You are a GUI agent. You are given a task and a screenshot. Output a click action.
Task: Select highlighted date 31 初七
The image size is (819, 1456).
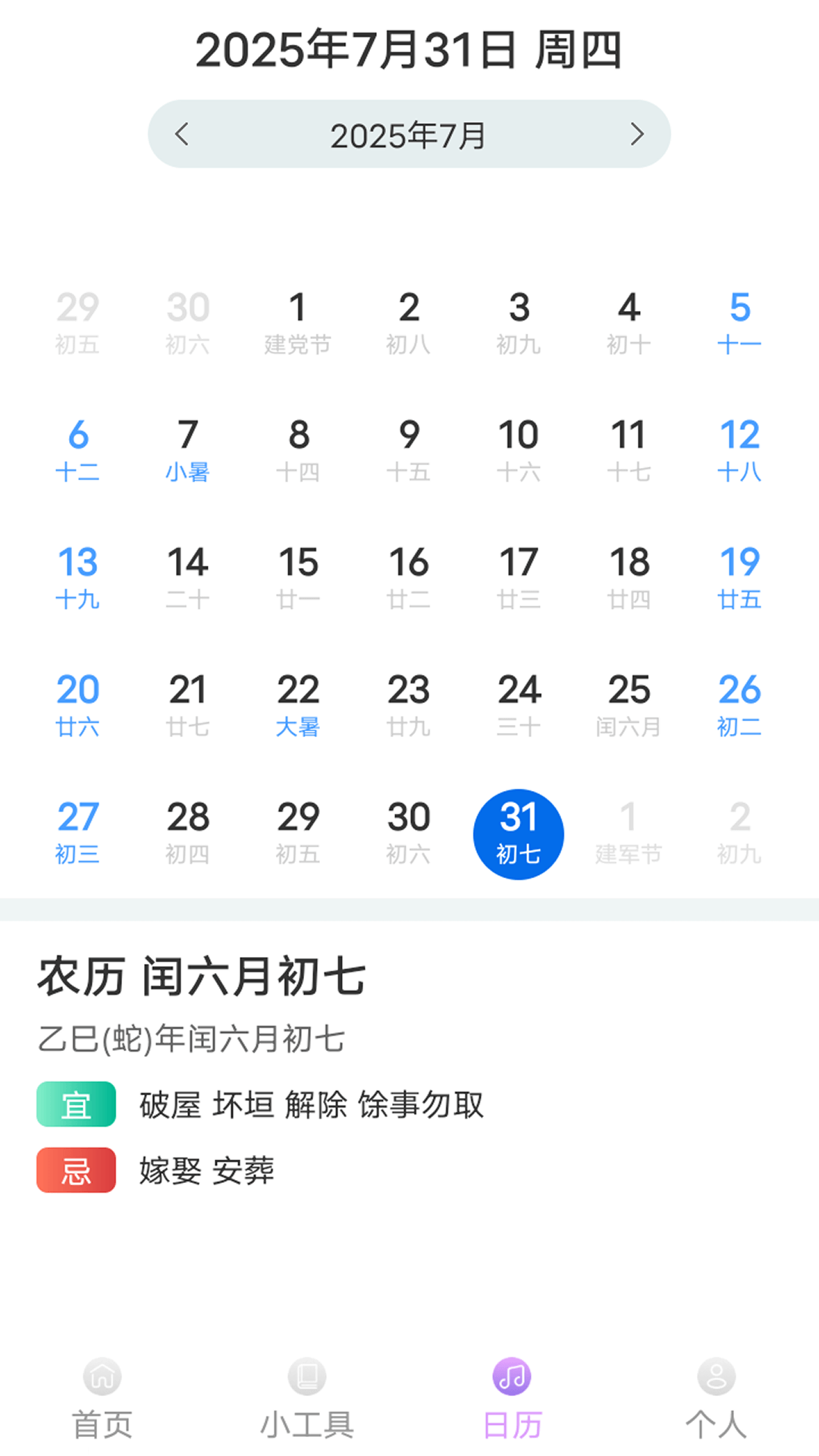(519, 833)
